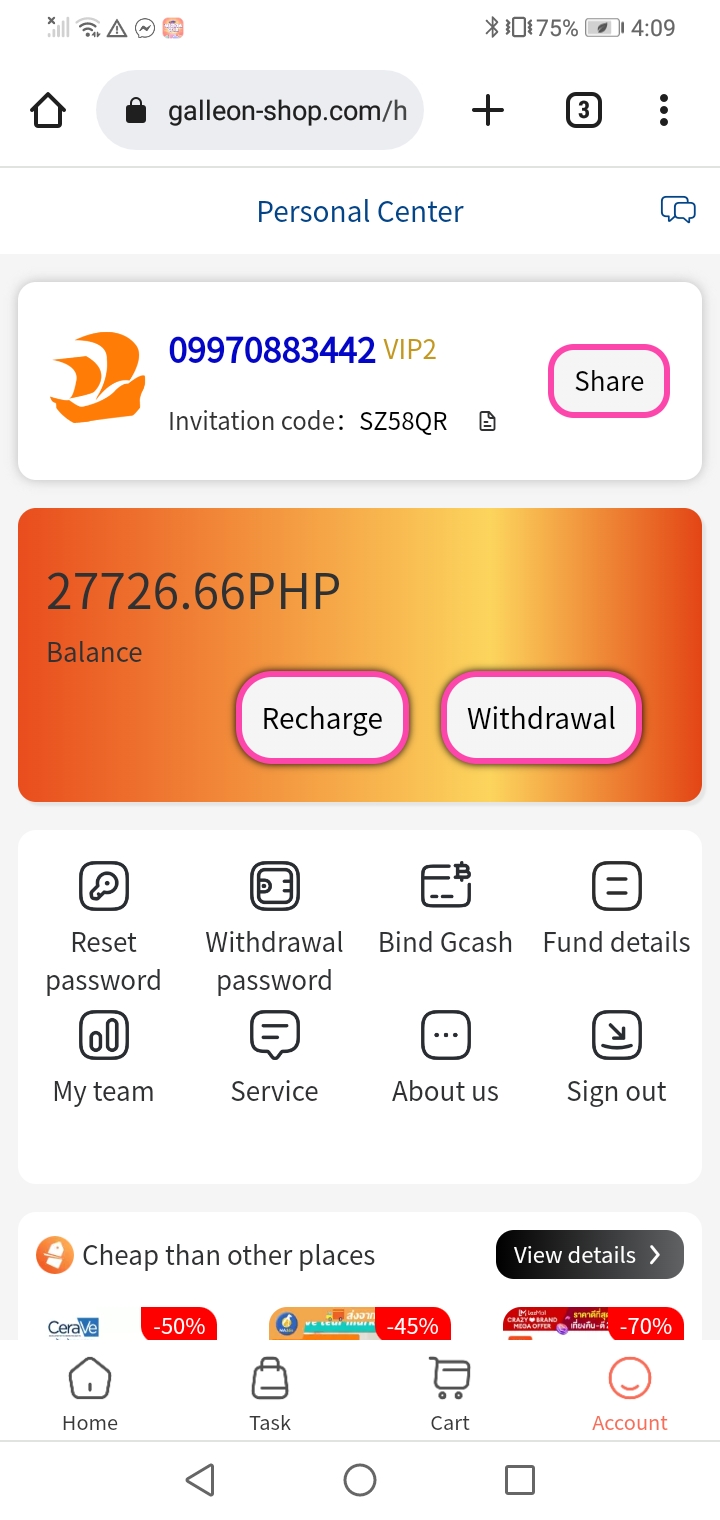The height and width of the screenshot is (1520, 720).
Task: Tap the Share button
Action: [x=609, y=381]
